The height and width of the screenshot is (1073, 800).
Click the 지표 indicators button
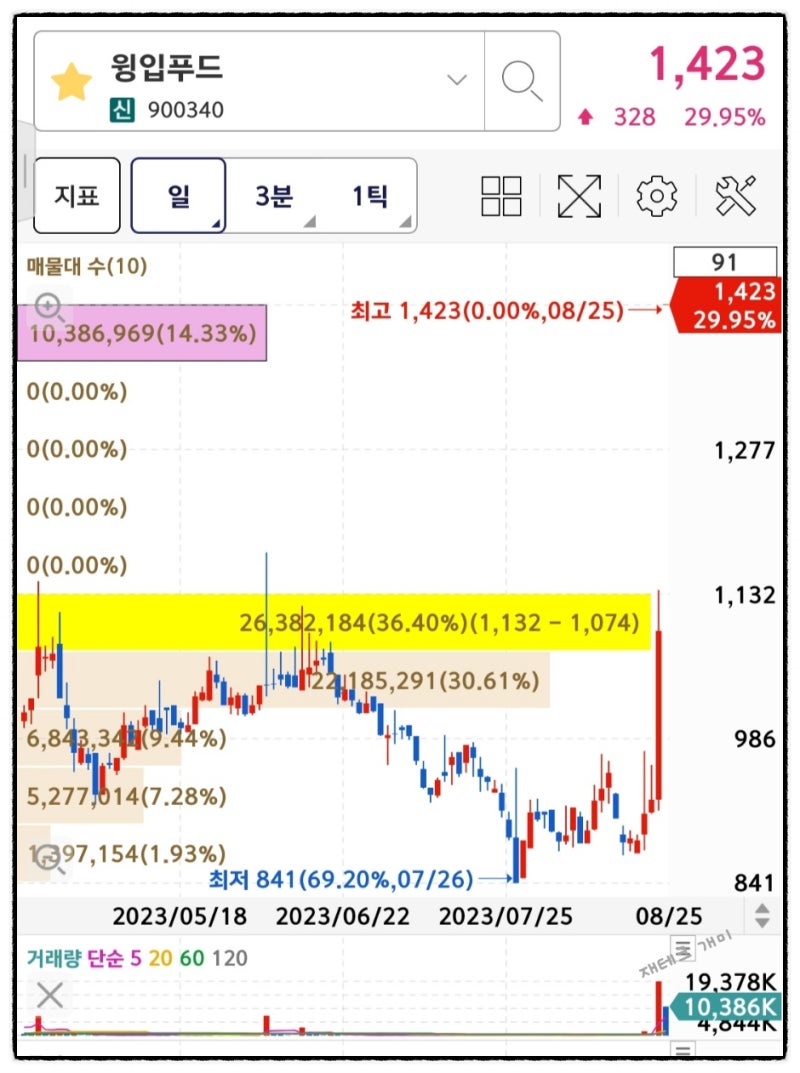click(x=76, y=196)
